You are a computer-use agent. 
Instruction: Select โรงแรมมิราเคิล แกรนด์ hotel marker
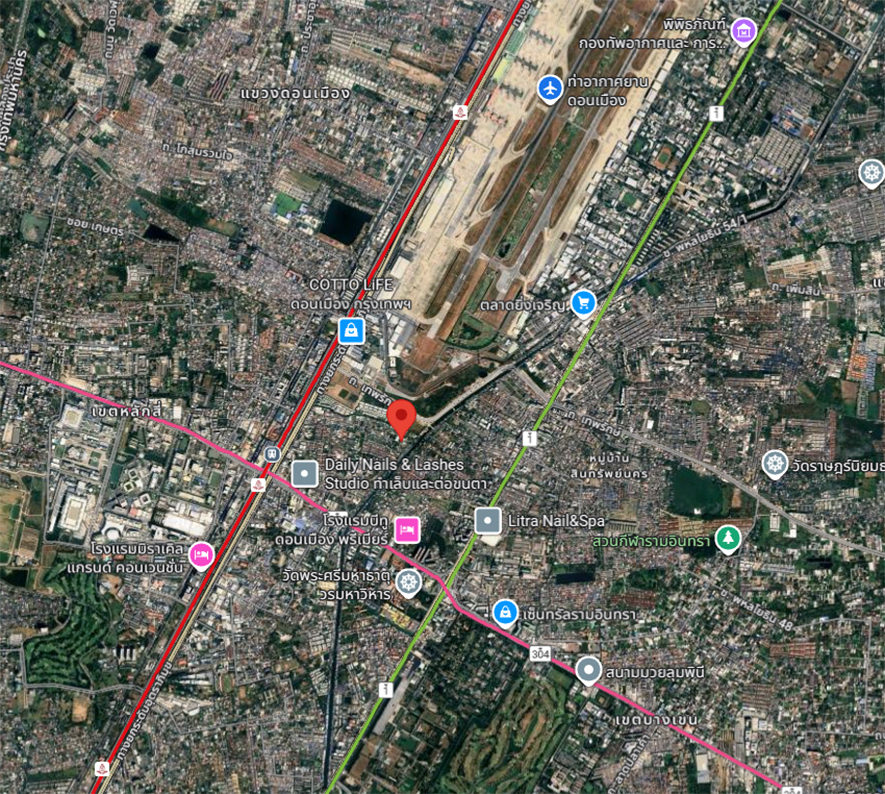click(x=202, y=554)
